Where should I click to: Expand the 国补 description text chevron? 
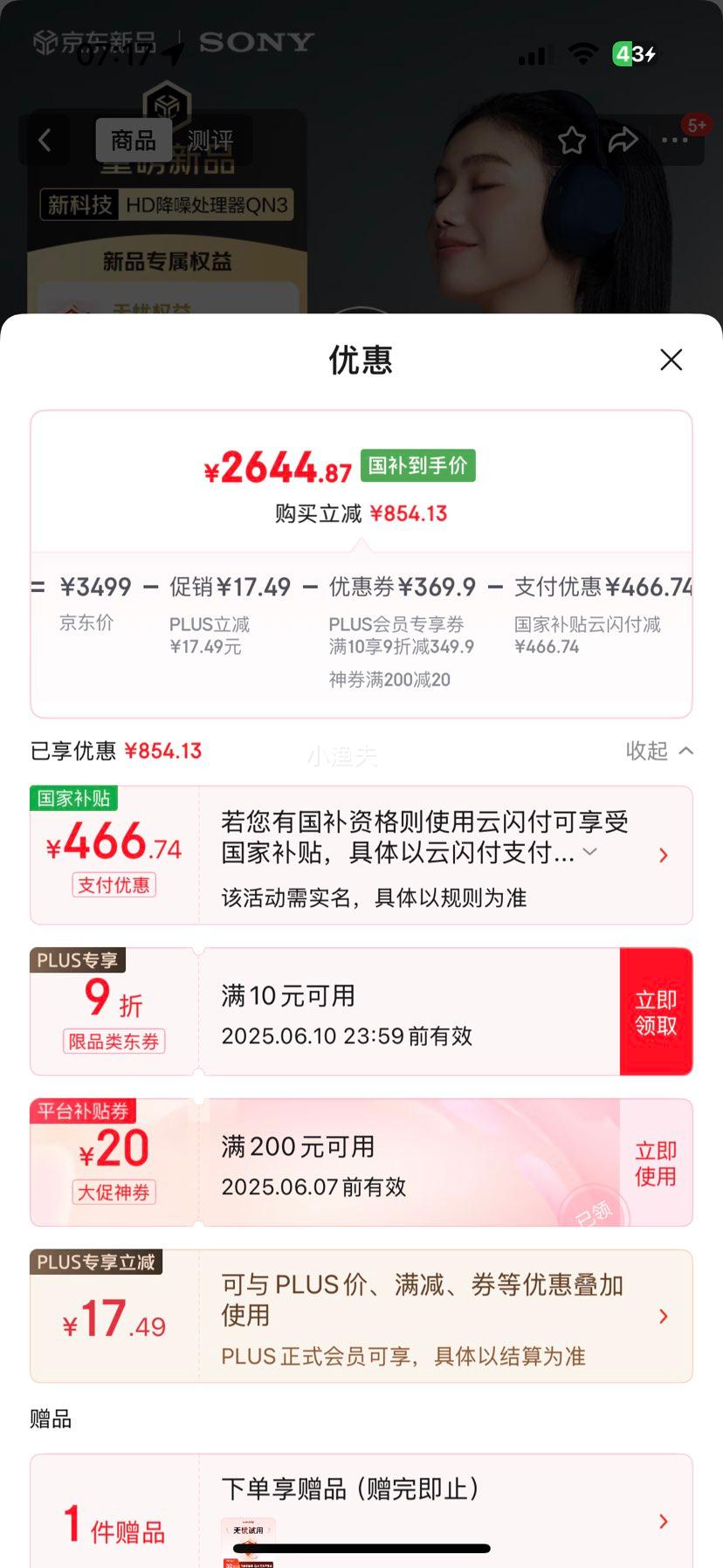pyautogui.click(x=590, y=852)
